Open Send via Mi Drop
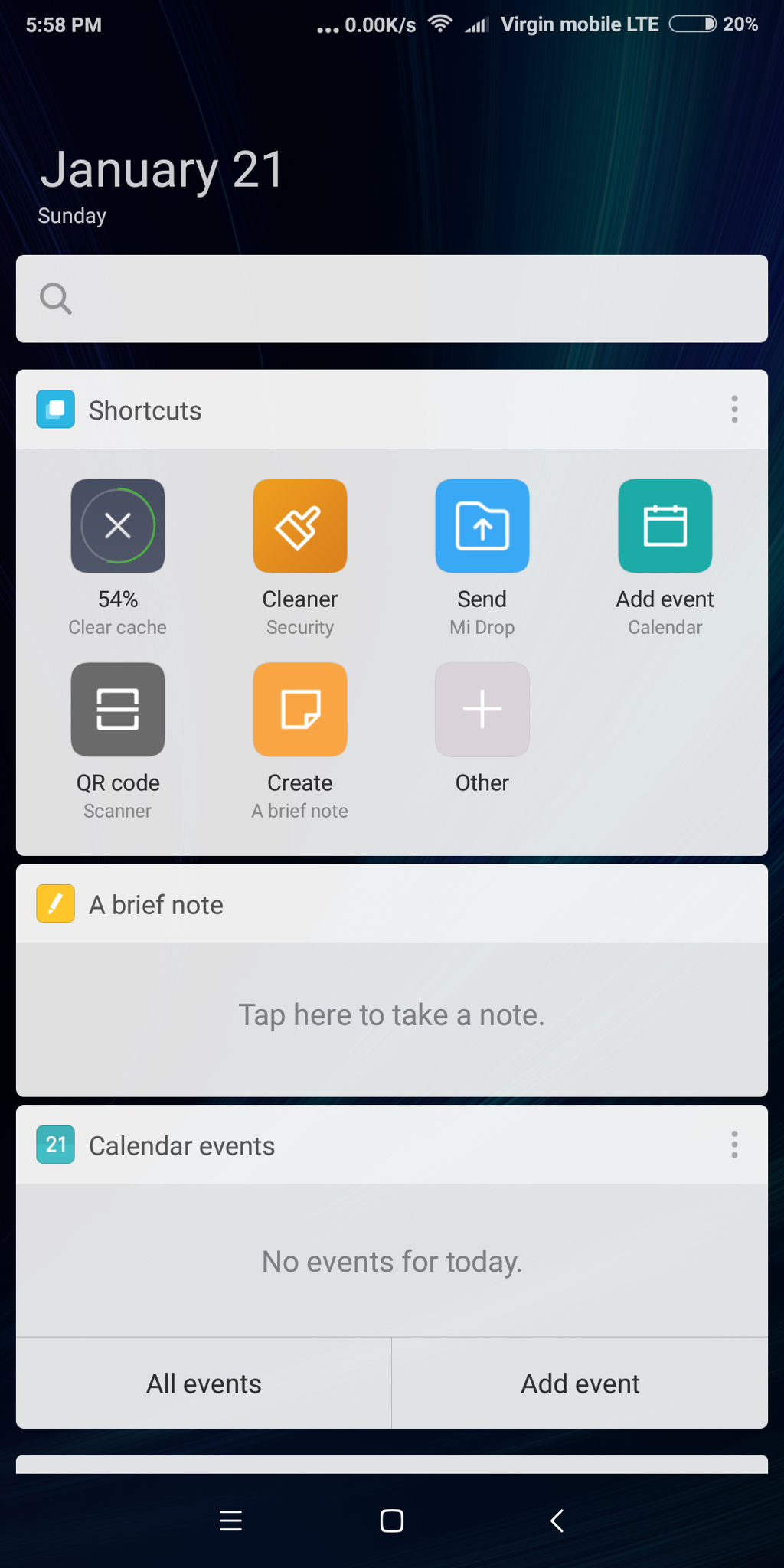The width and height of the screenshot is (784, 1568). click(x=482, y=526)
